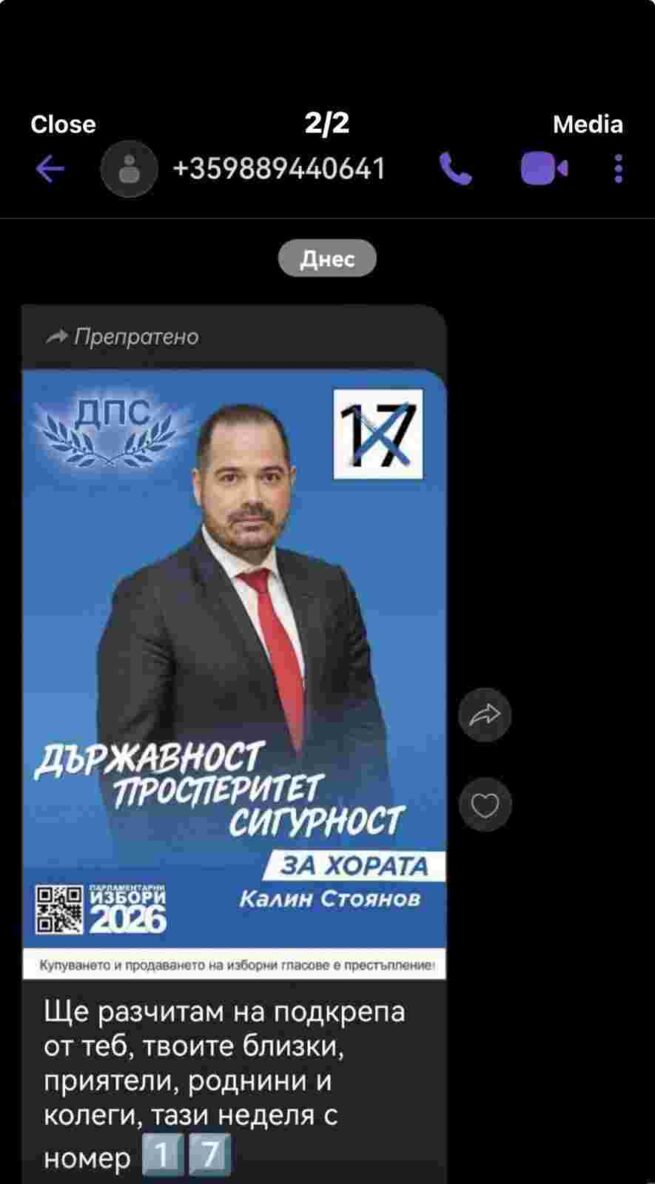655x1184 pixels.
Task: Open the Media gallery
Action: tap(587, 125)
